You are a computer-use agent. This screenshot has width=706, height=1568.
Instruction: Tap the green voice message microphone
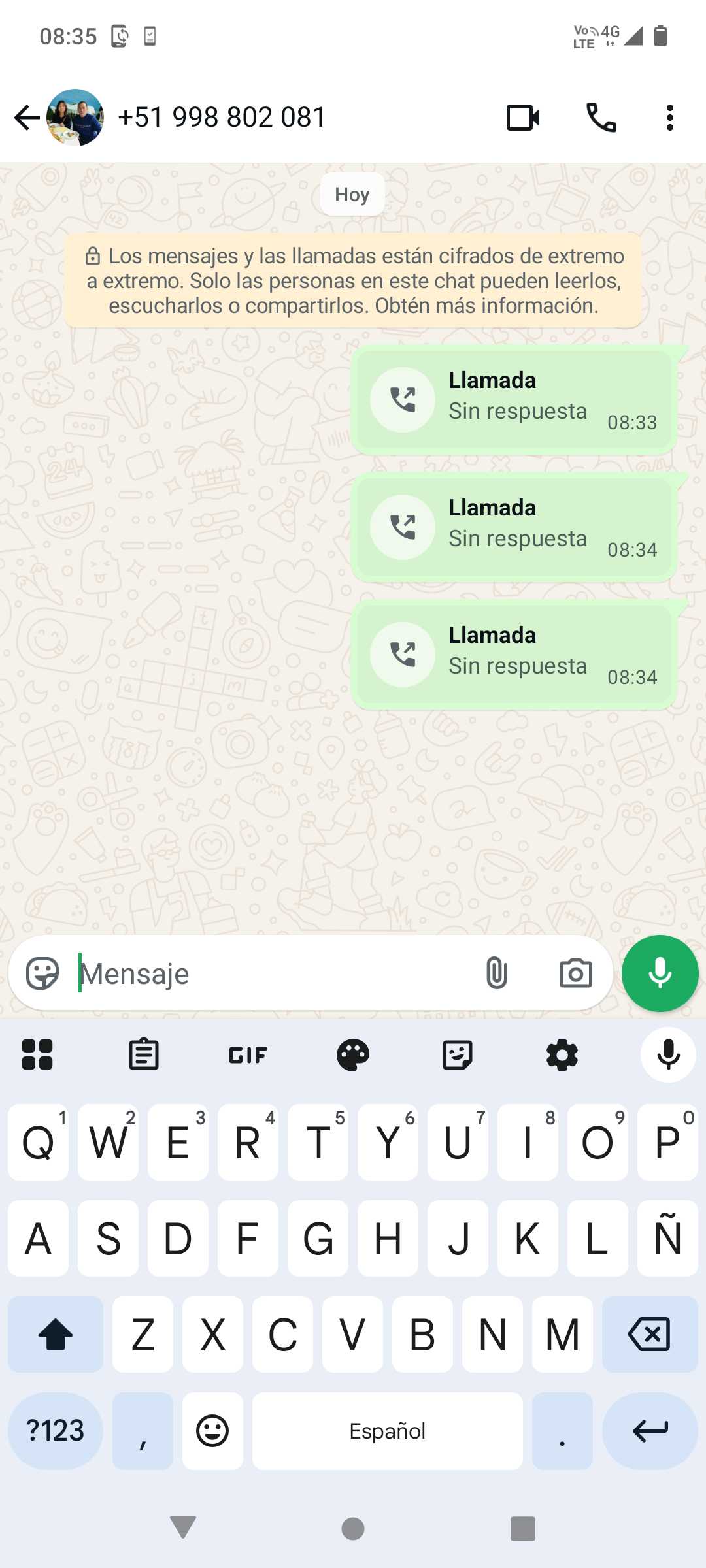(660, 973)
